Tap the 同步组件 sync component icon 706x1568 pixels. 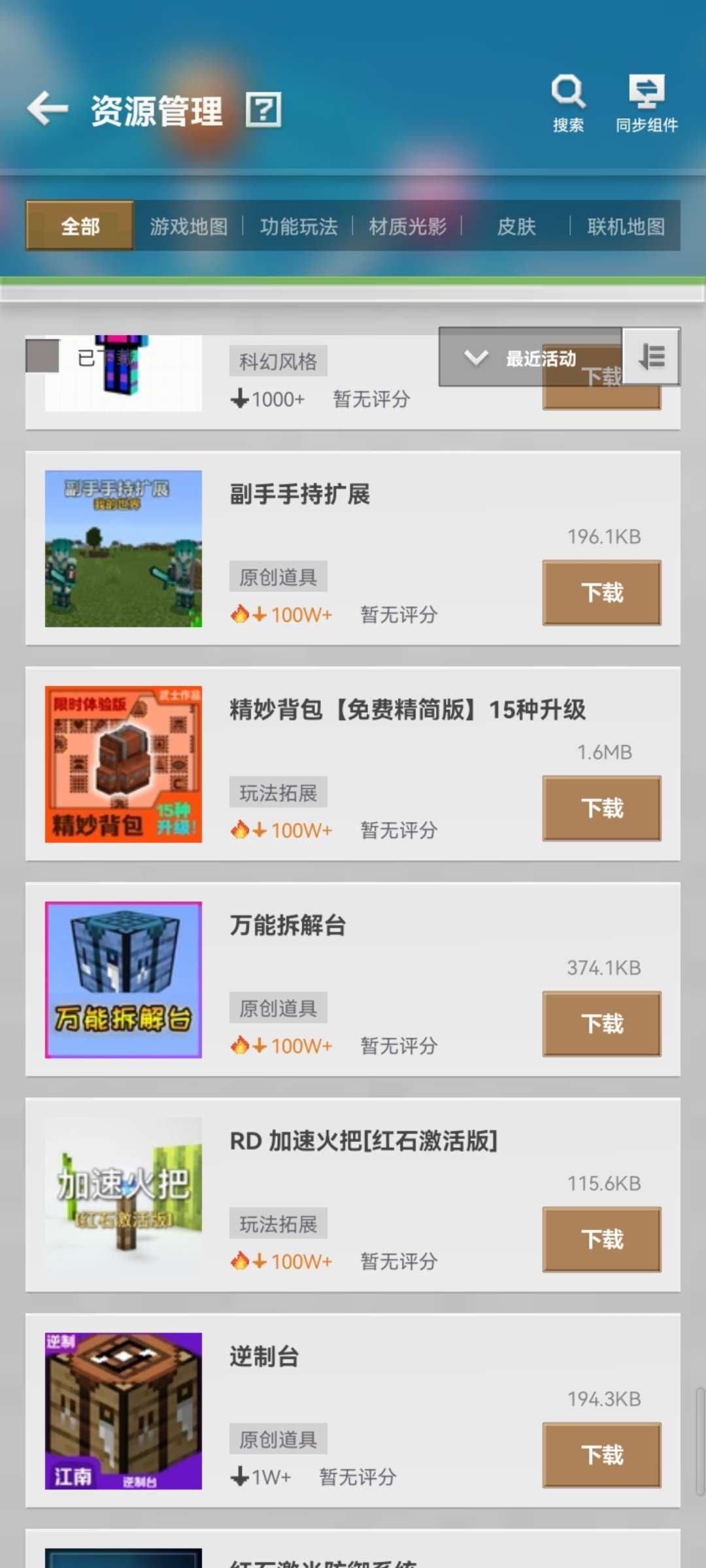(646, 91)
